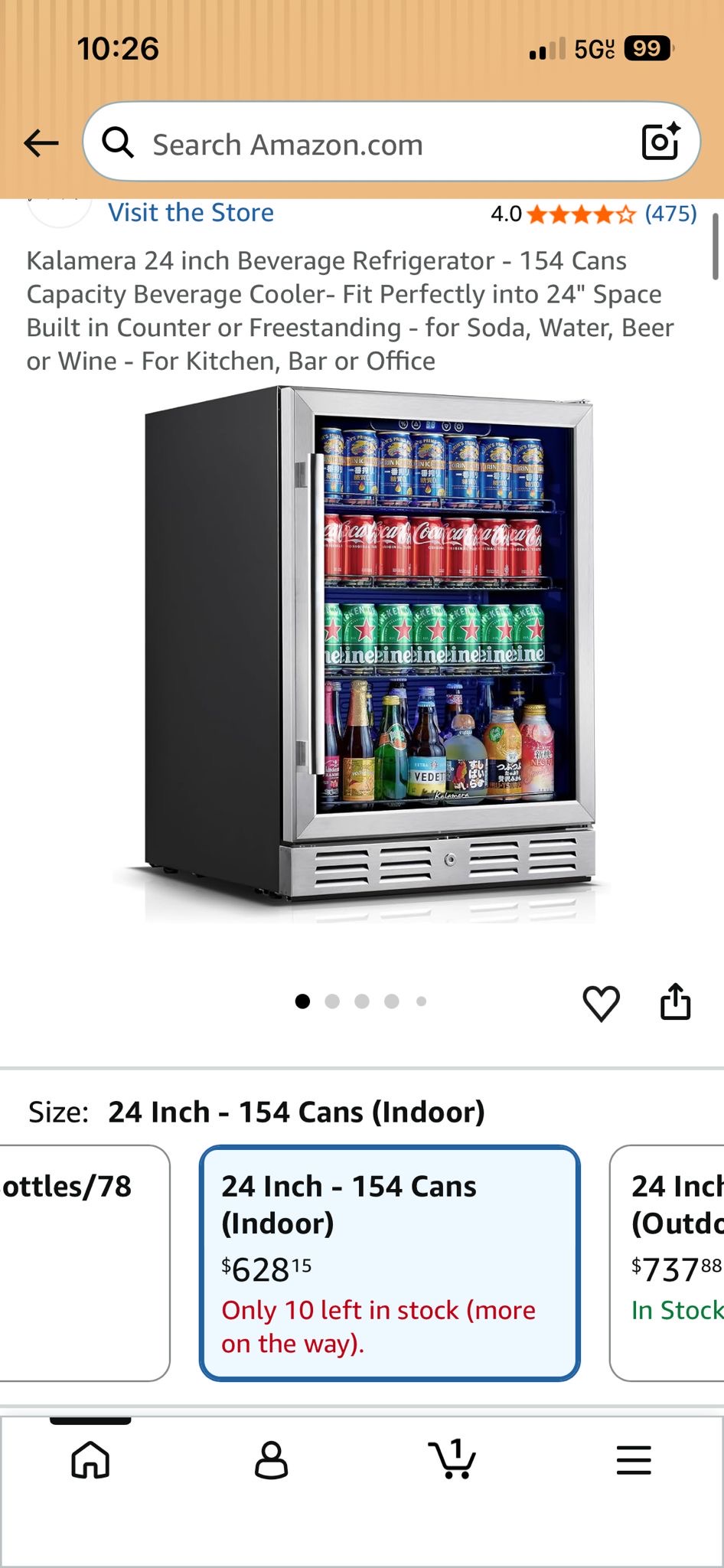Open the Visit the Store link

[191, 212]
